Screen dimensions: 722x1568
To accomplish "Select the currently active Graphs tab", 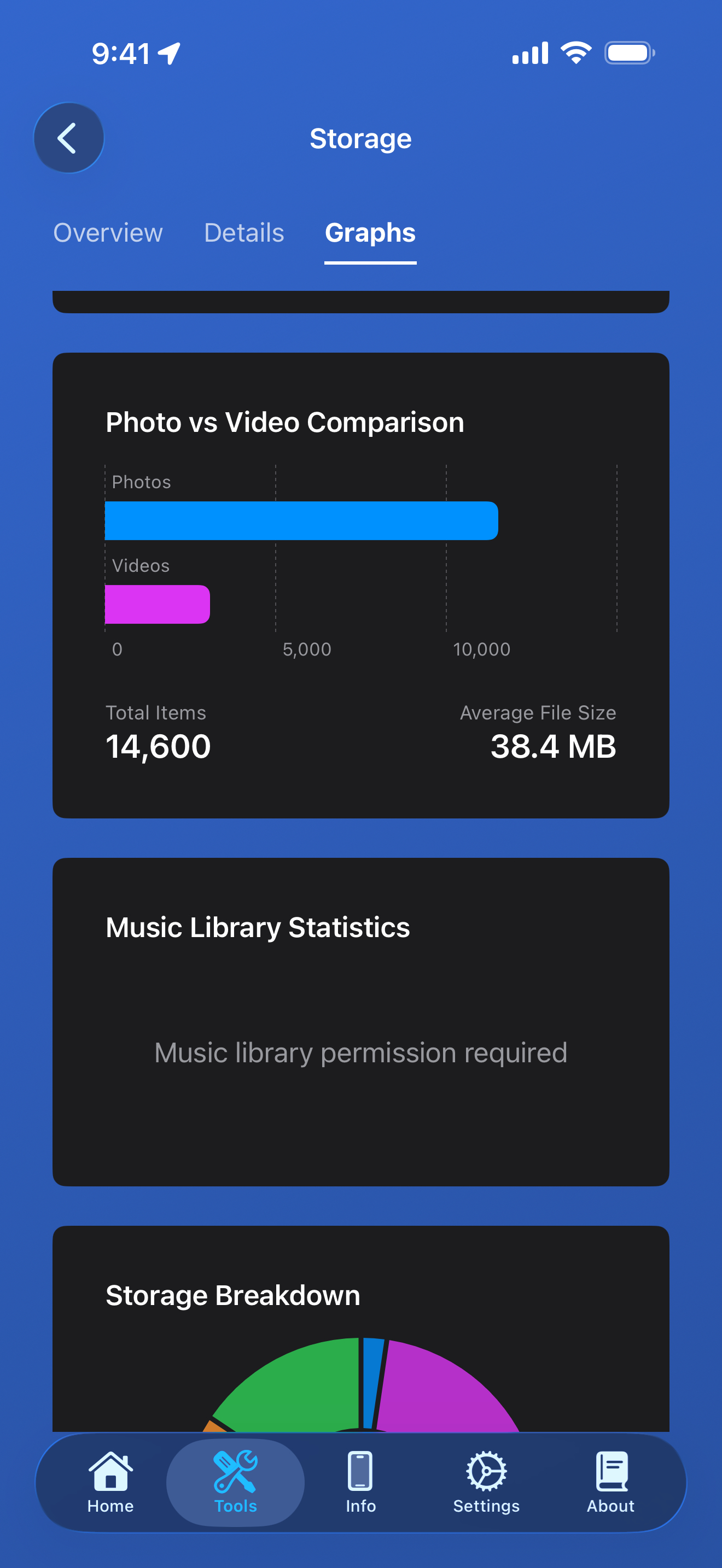I will [x=370, y=233].
